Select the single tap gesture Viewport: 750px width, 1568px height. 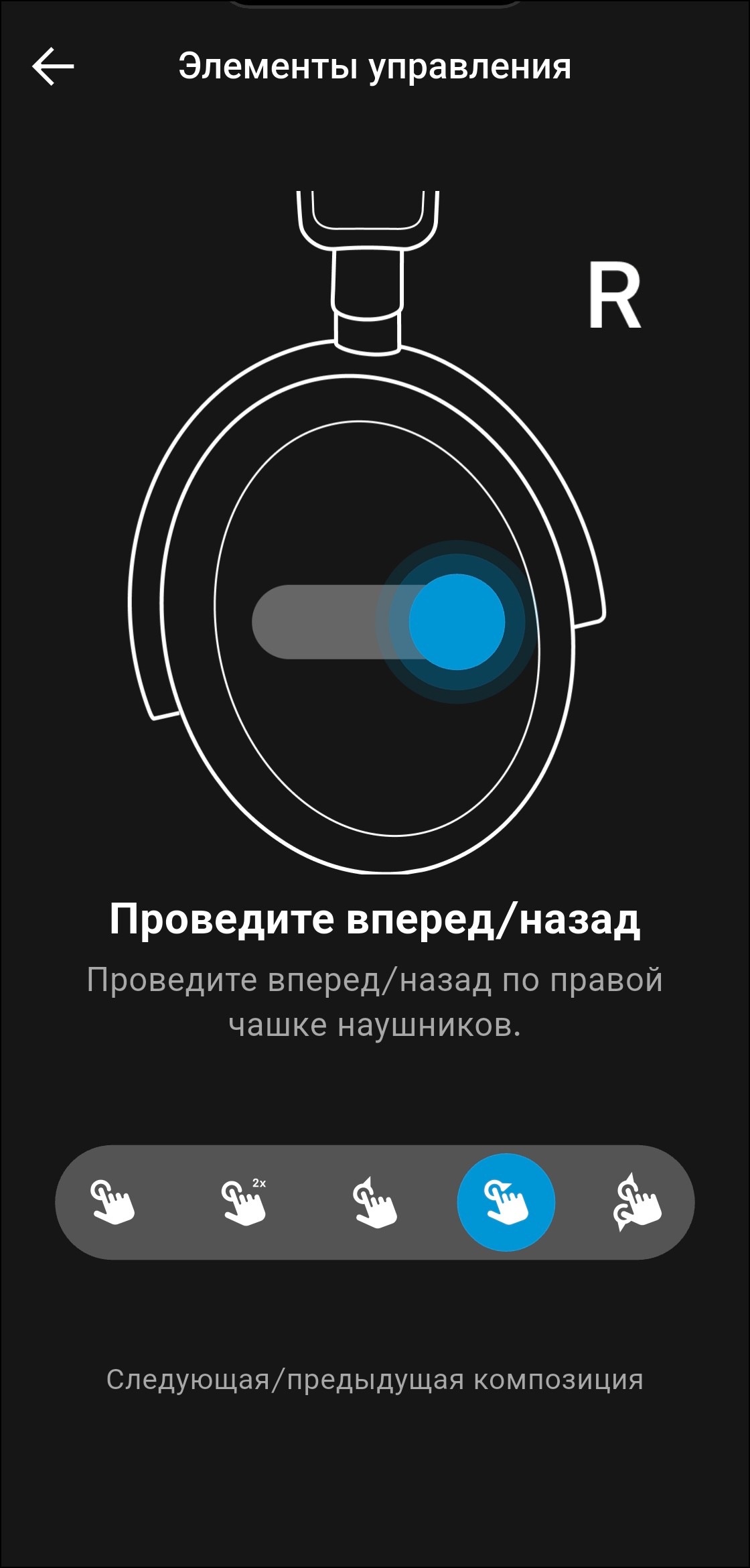pyautogui.click(x=112, y=1203)
